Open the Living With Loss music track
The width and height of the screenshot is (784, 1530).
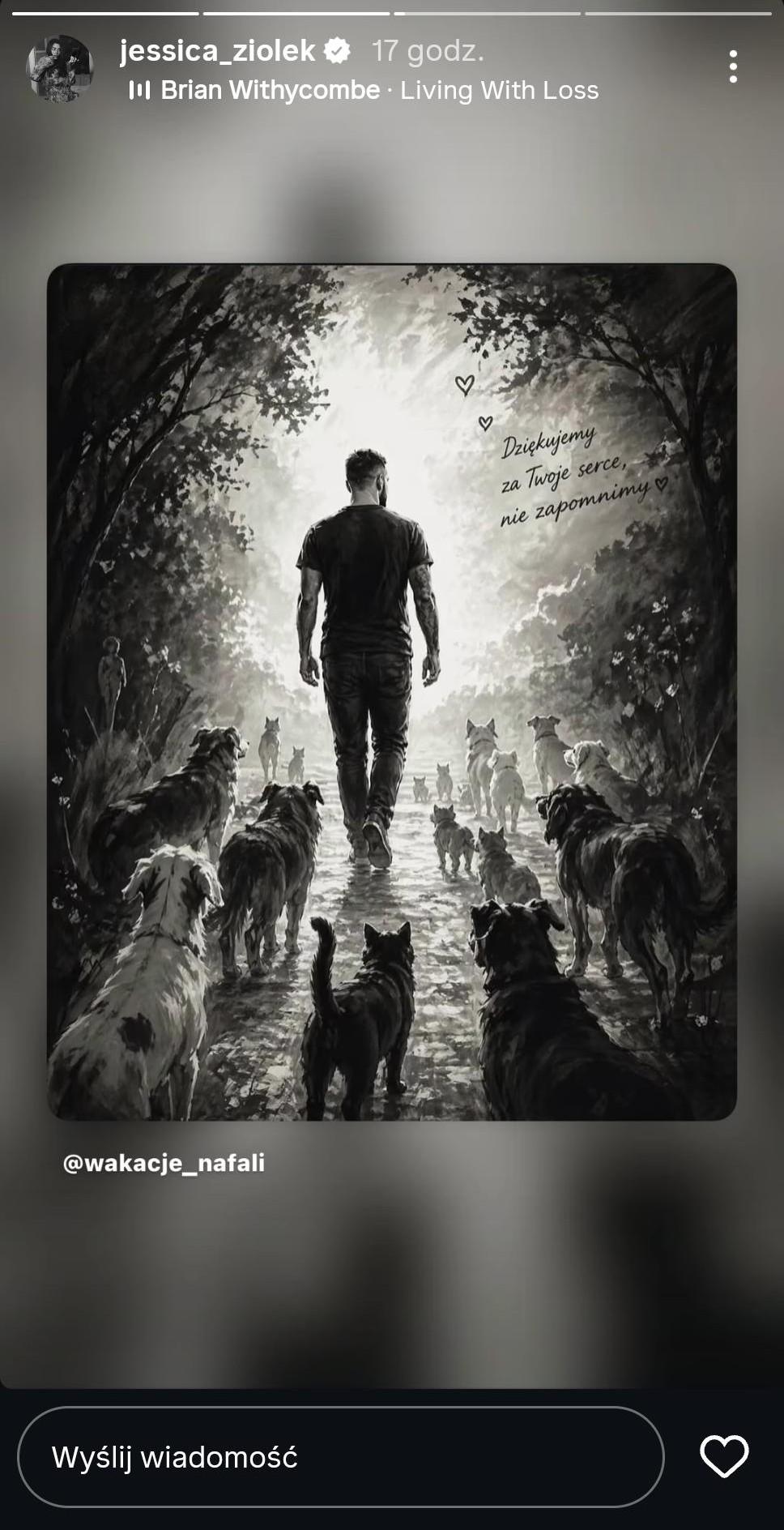pos(364,90)
